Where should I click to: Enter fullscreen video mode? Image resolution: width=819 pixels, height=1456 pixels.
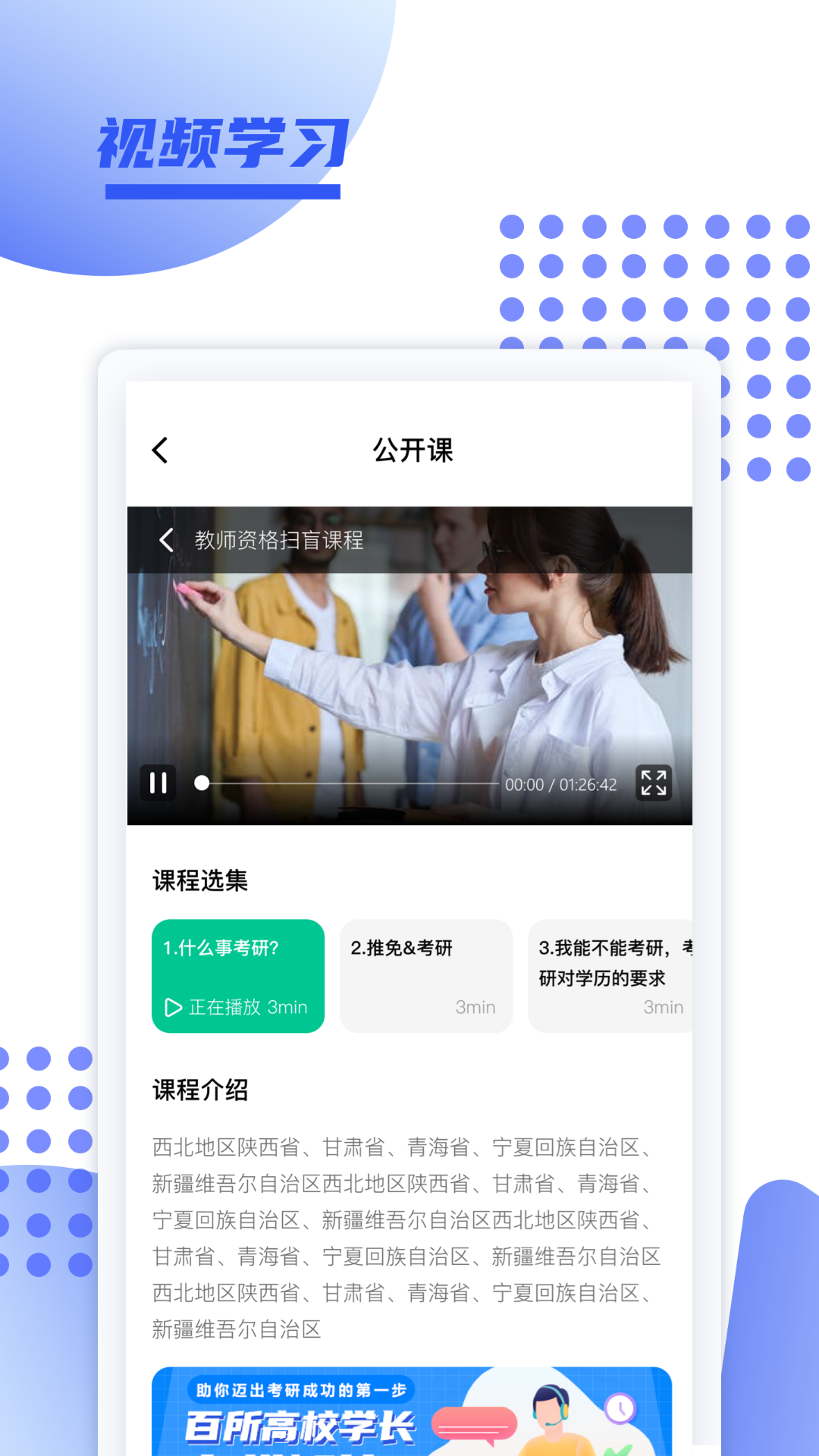pos(653,783)
